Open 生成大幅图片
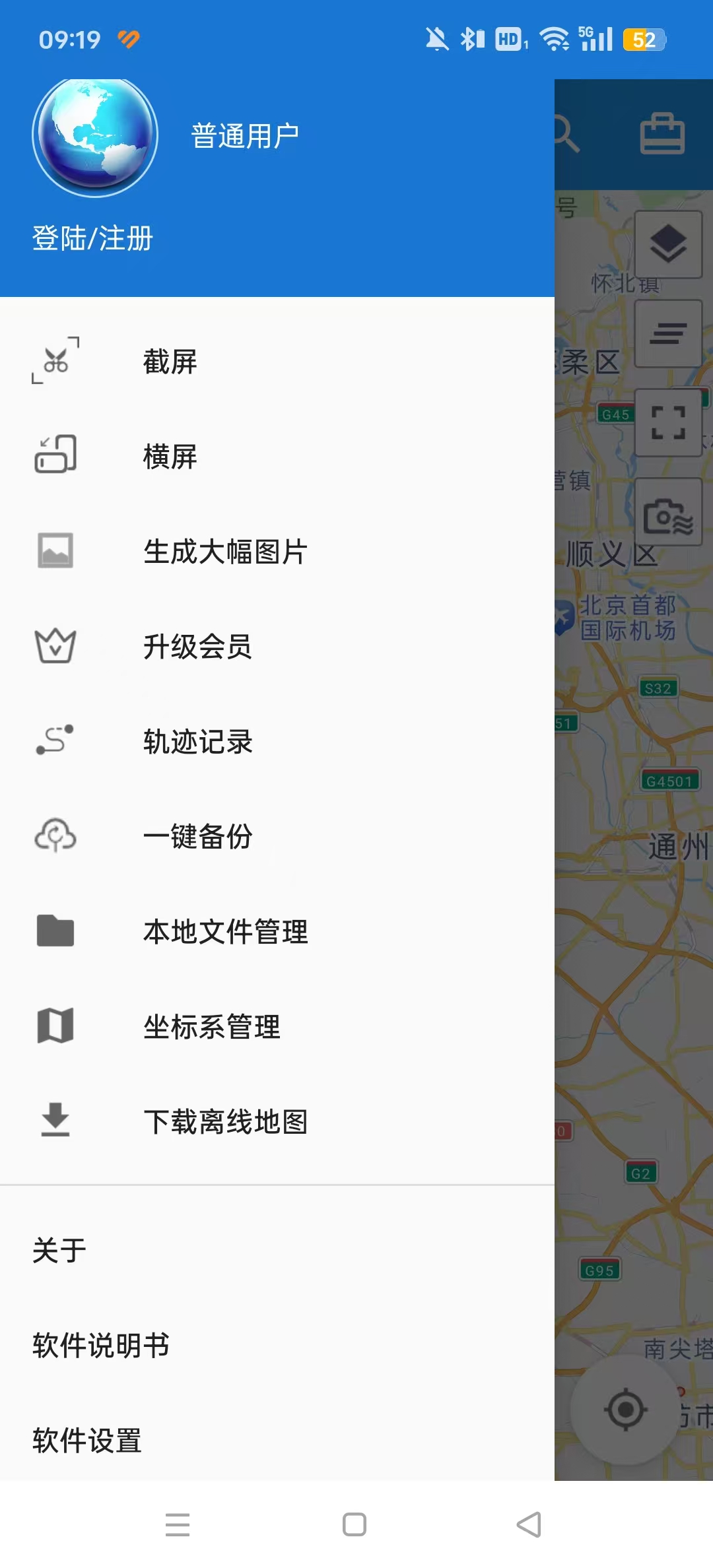This screenshot has width=713, height=1568. coord(277,552)
